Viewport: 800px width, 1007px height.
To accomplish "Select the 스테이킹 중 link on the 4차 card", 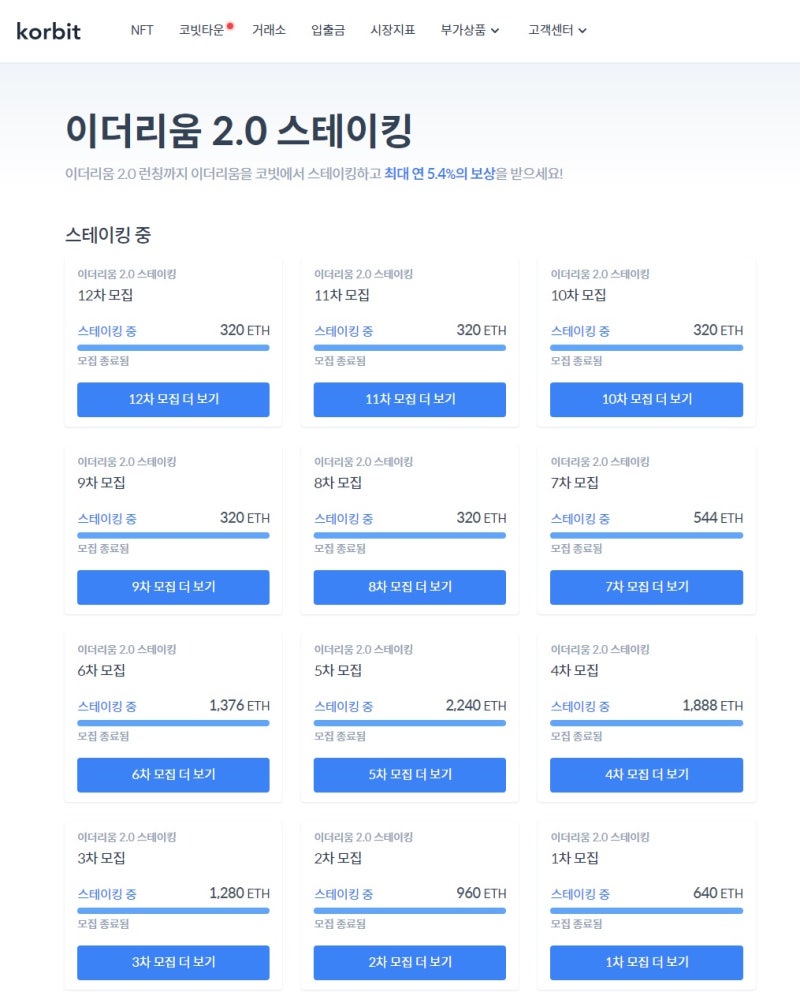I will (x=582, y=705).
